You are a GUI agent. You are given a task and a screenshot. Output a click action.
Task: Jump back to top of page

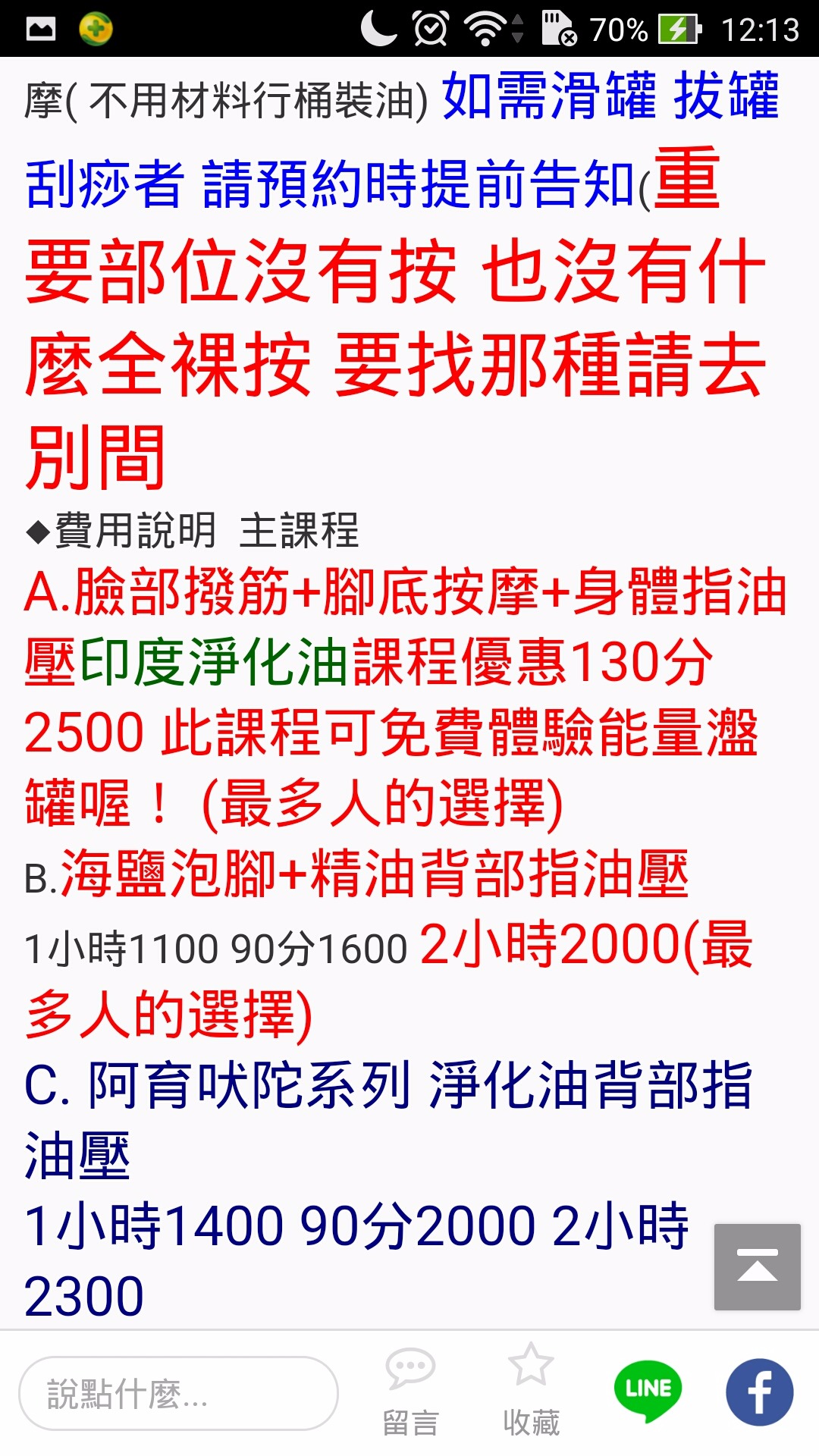757,1266
